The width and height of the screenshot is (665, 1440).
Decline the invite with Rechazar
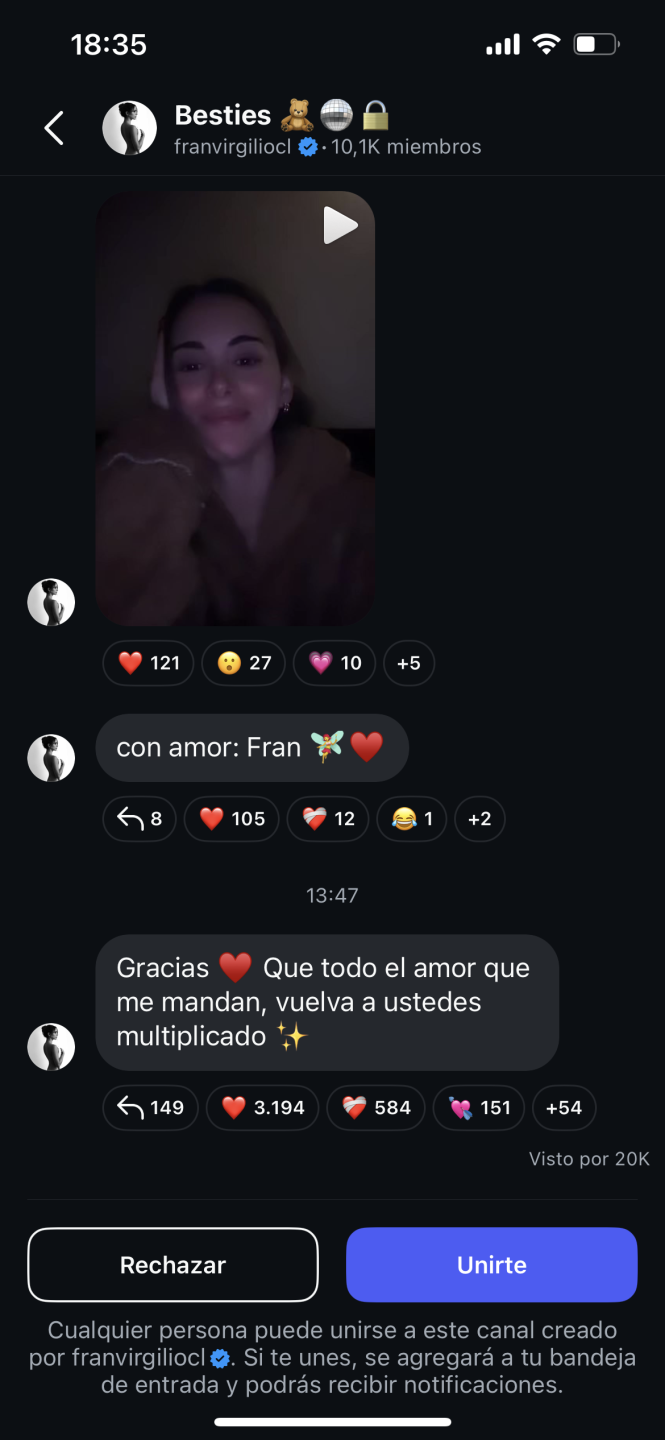pos(173,1265)
